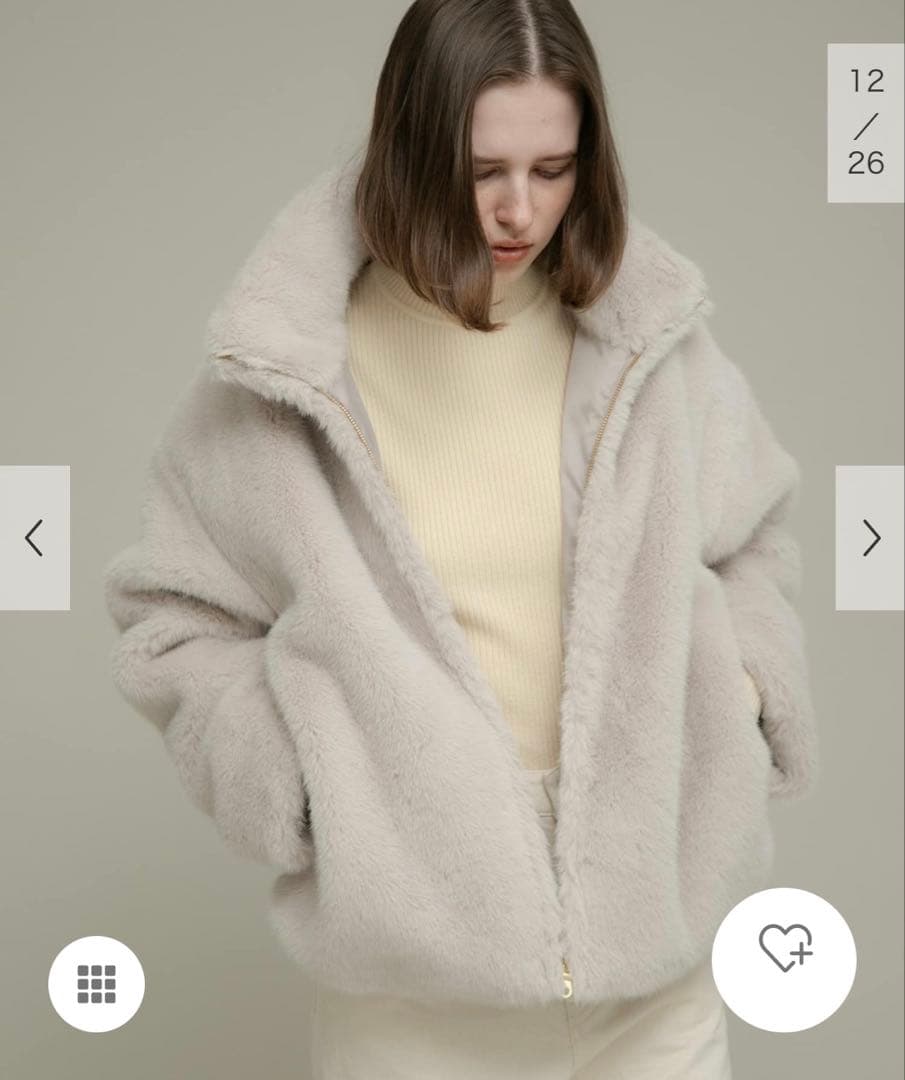Go to the previous product image
Screen dimensions: 905x1080
pos(34,538)
